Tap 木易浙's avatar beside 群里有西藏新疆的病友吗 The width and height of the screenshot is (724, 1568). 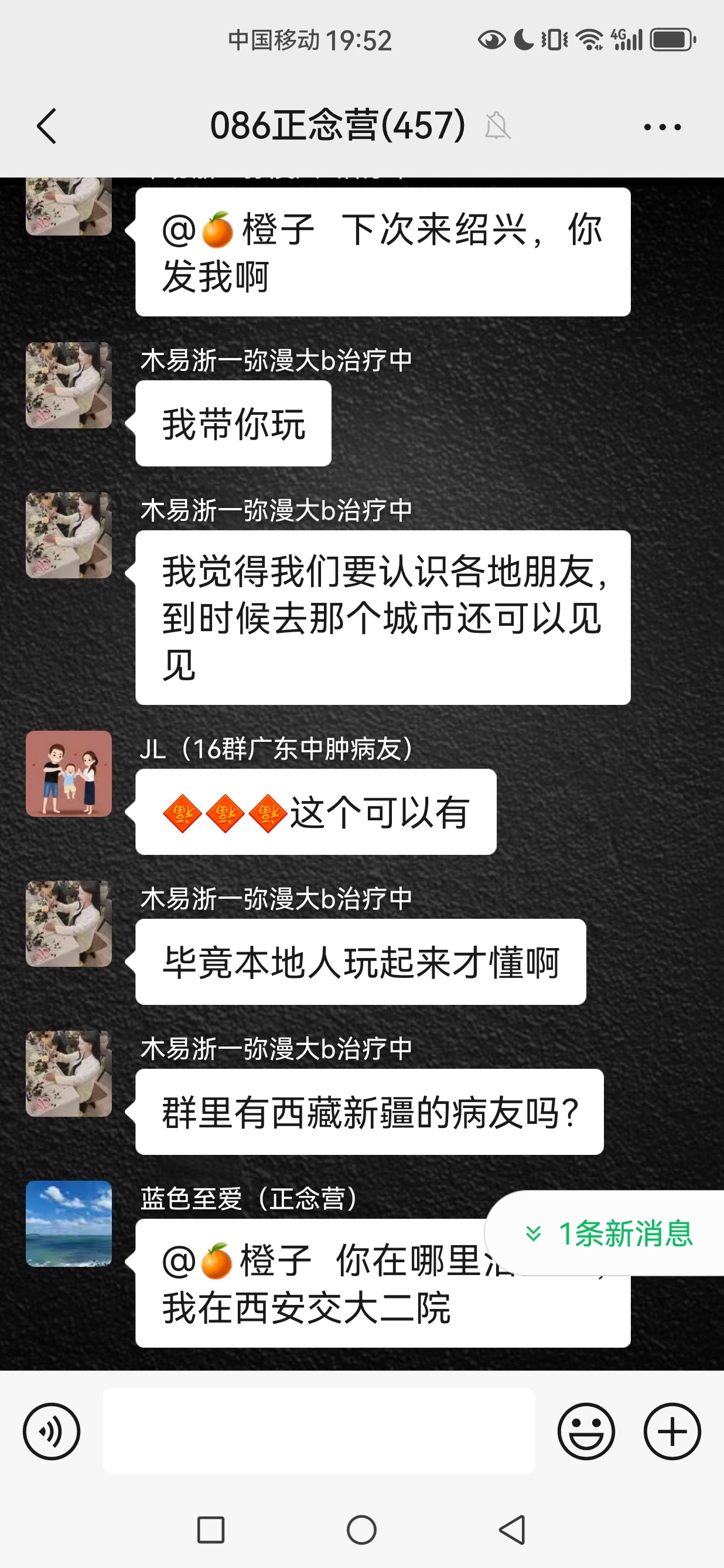[69, 1073]
